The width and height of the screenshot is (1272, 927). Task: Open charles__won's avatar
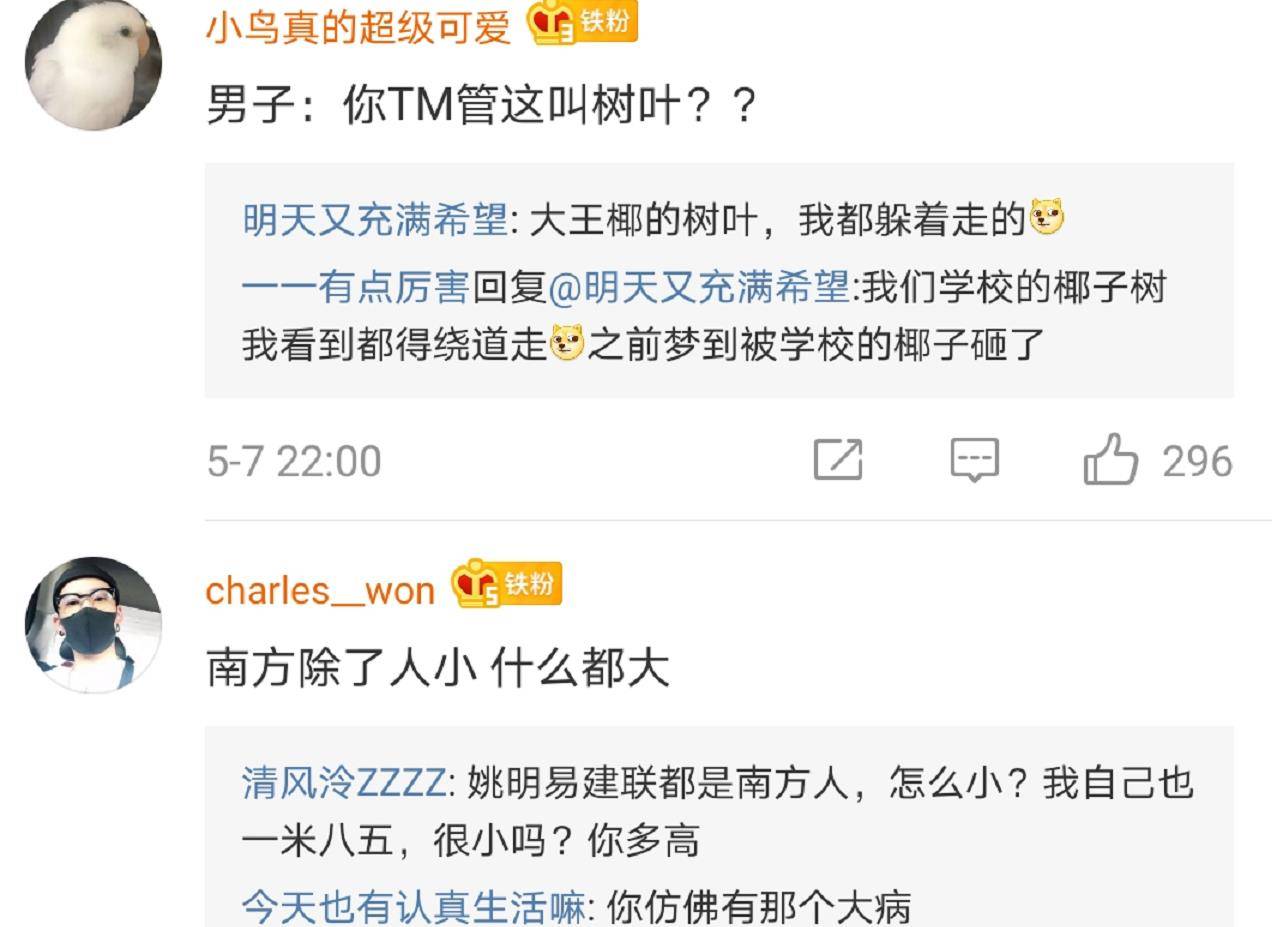coord(93,625)
